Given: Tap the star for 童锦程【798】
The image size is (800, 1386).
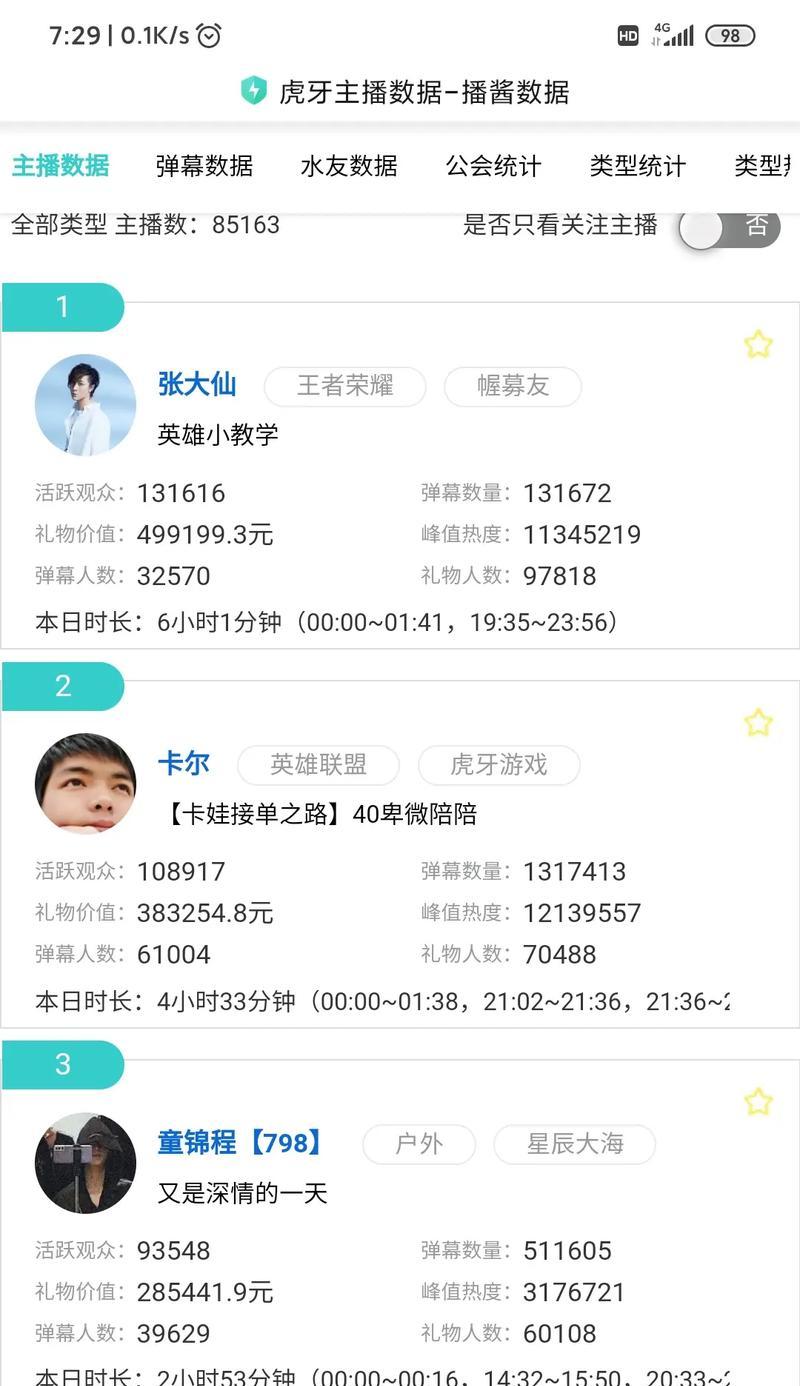Looking at the screenshot, I should (758, 1102).
